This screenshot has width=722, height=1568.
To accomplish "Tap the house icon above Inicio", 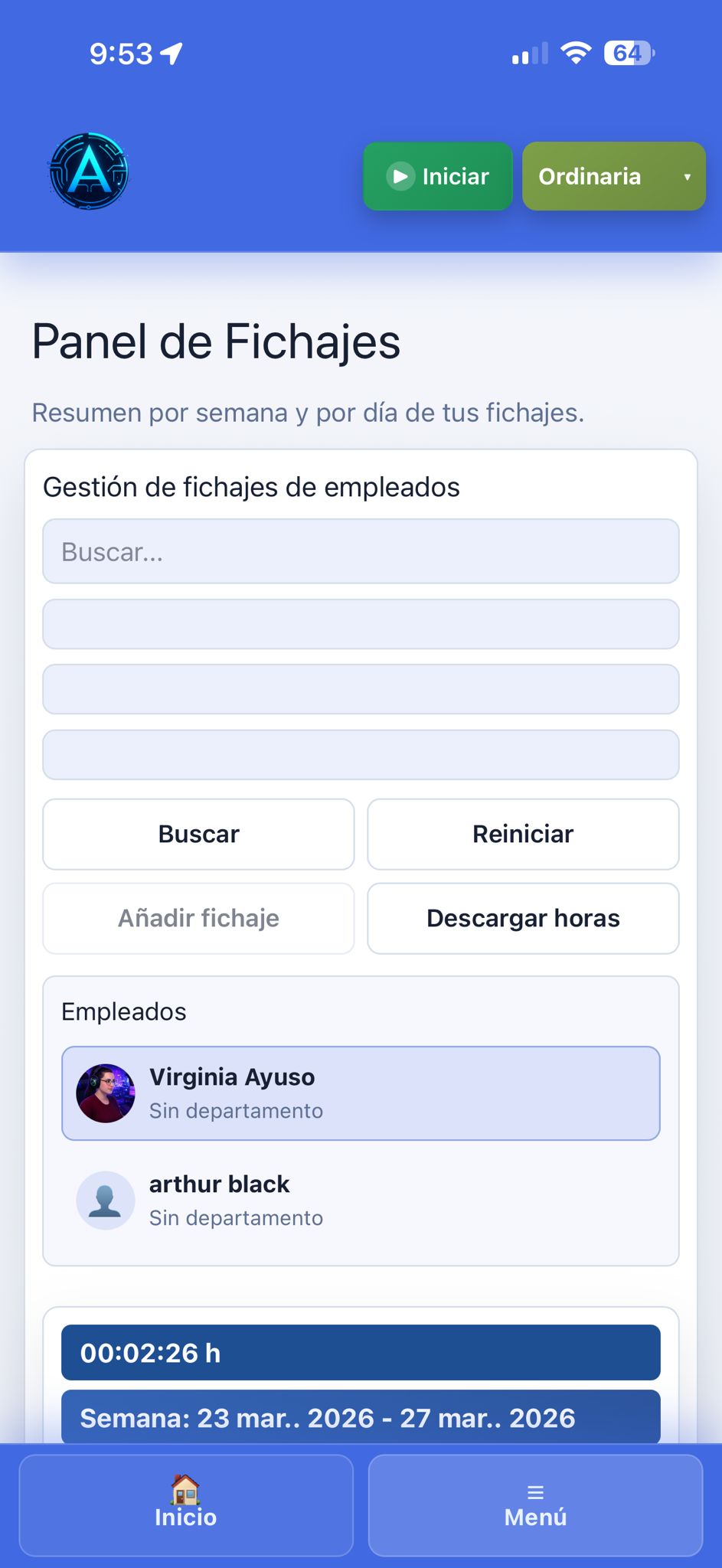I will (x=185, y=1488).
